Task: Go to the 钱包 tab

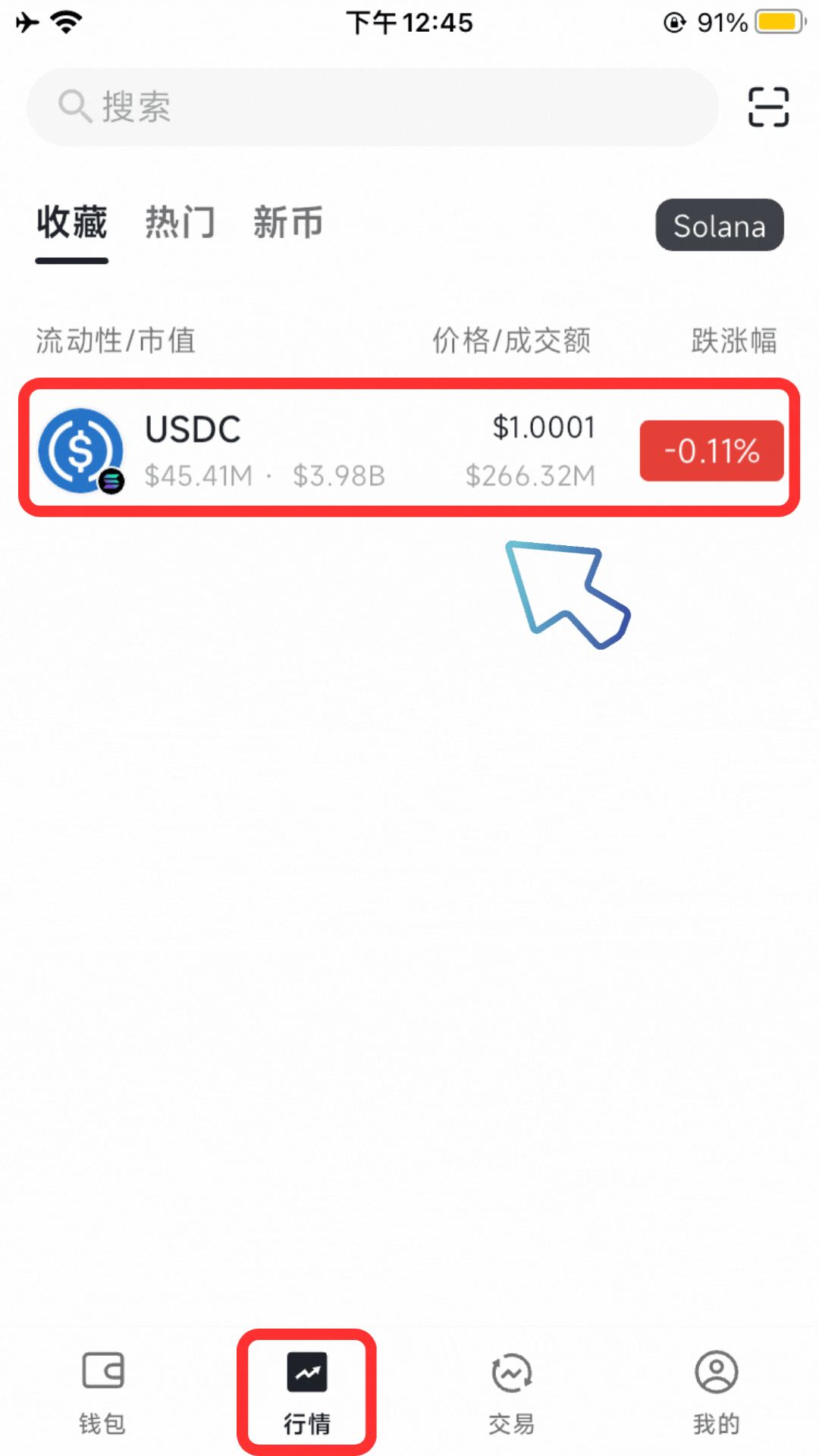Action: 102,1392
